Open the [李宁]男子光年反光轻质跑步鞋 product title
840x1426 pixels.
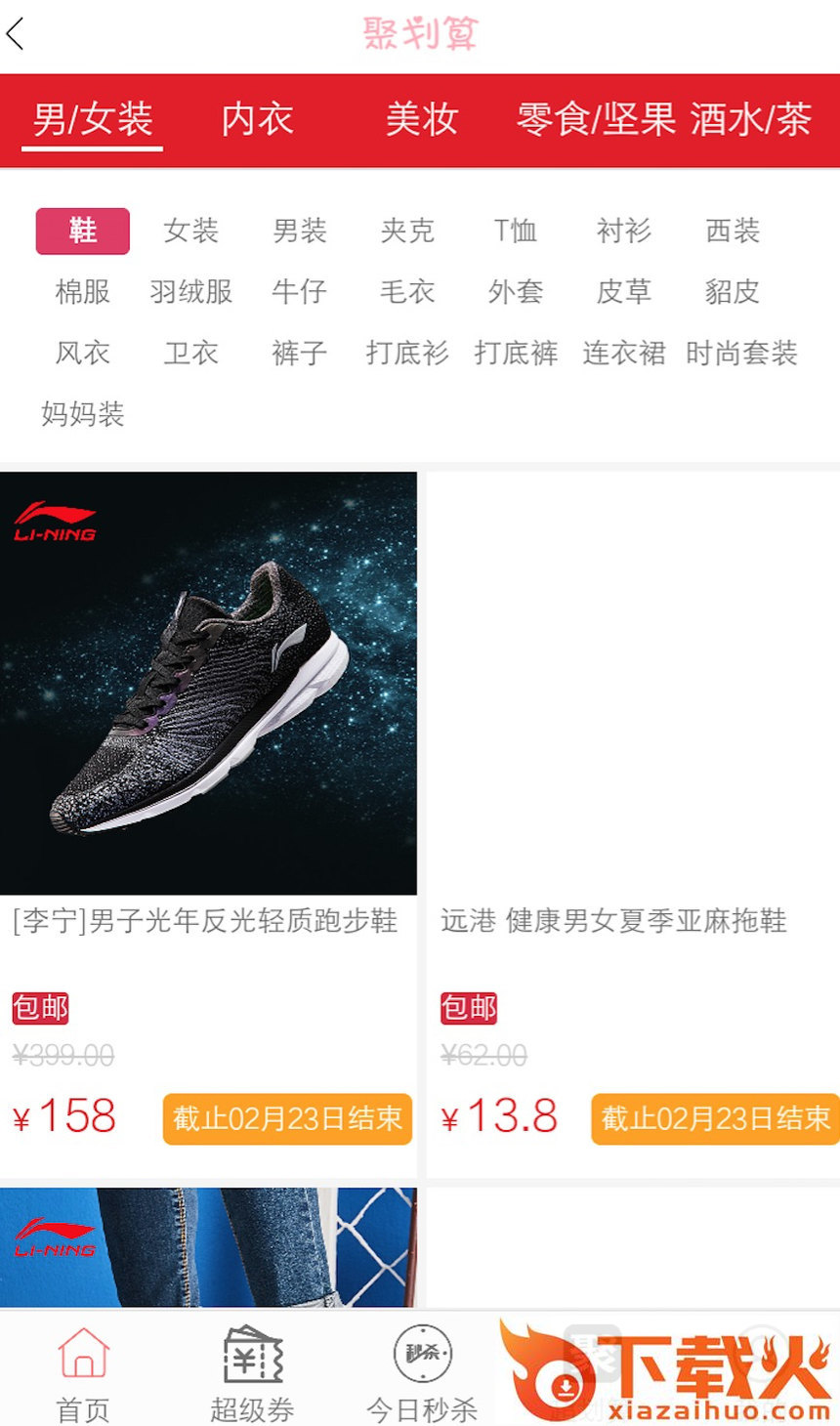pyautogui.click(x=204, y=922)
